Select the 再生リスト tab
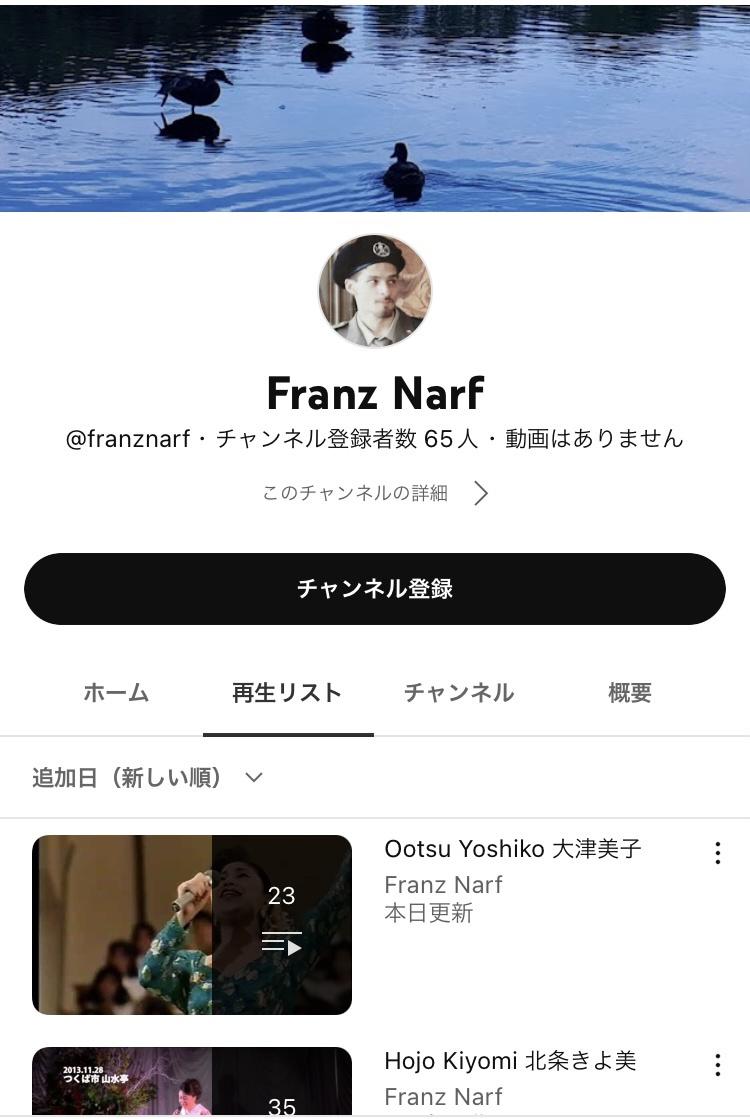This screenshot has width=750, height=1119. pyautogui.click(x=287, y=693)
